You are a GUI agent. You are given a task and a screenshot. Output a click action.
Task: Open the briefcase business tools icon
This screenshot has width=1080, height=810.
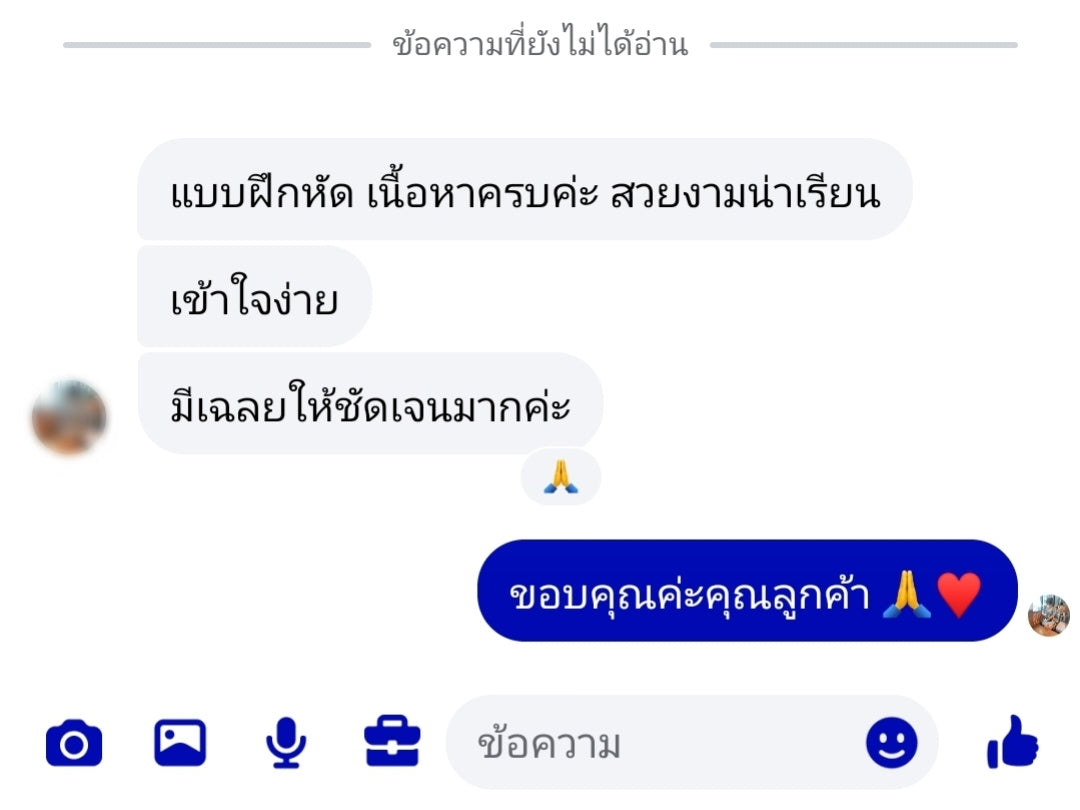coord(392,743)
